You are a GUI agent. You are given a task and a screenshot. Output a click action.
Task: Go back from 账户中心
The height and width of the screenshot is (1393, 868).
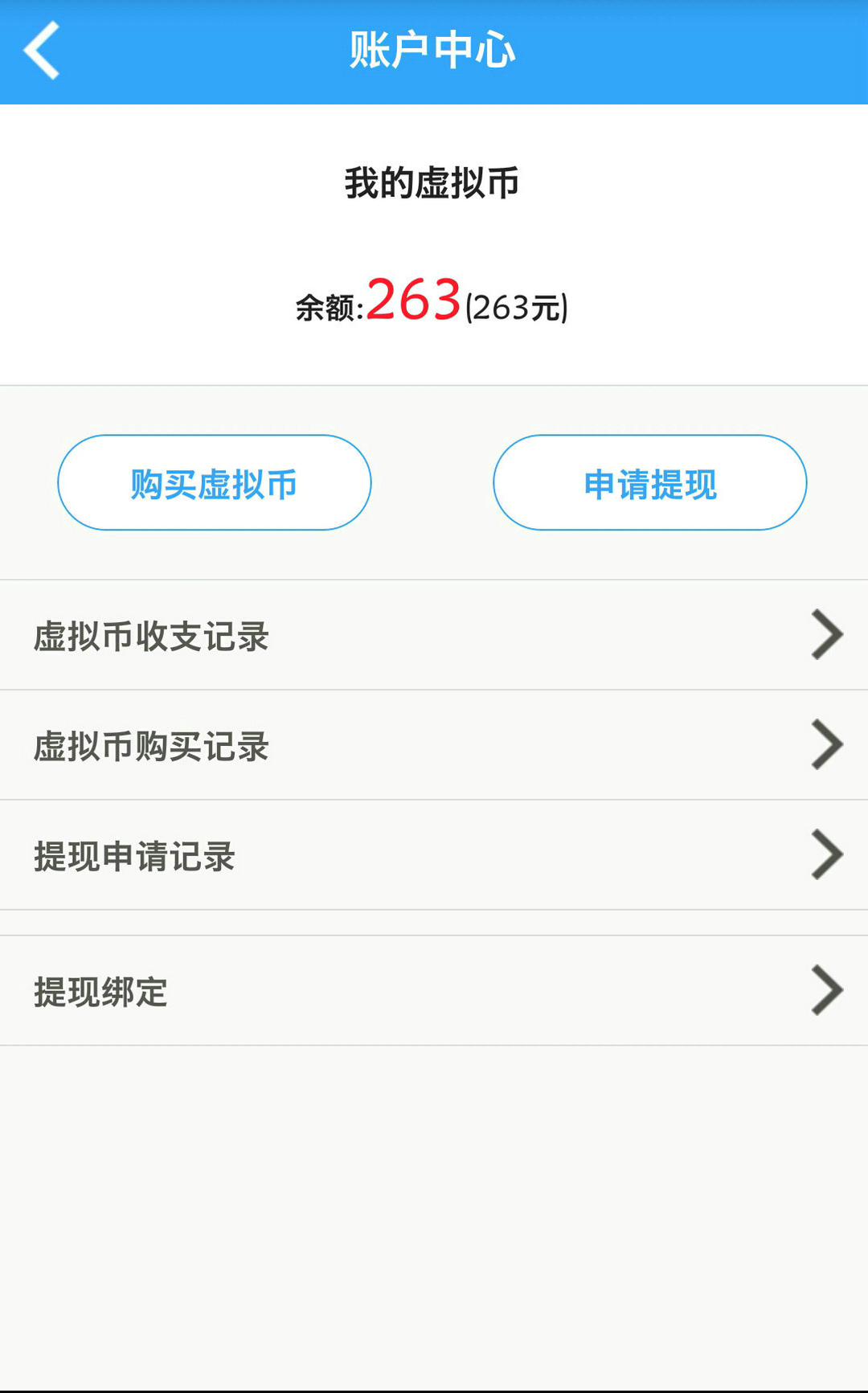pos(42,51)
